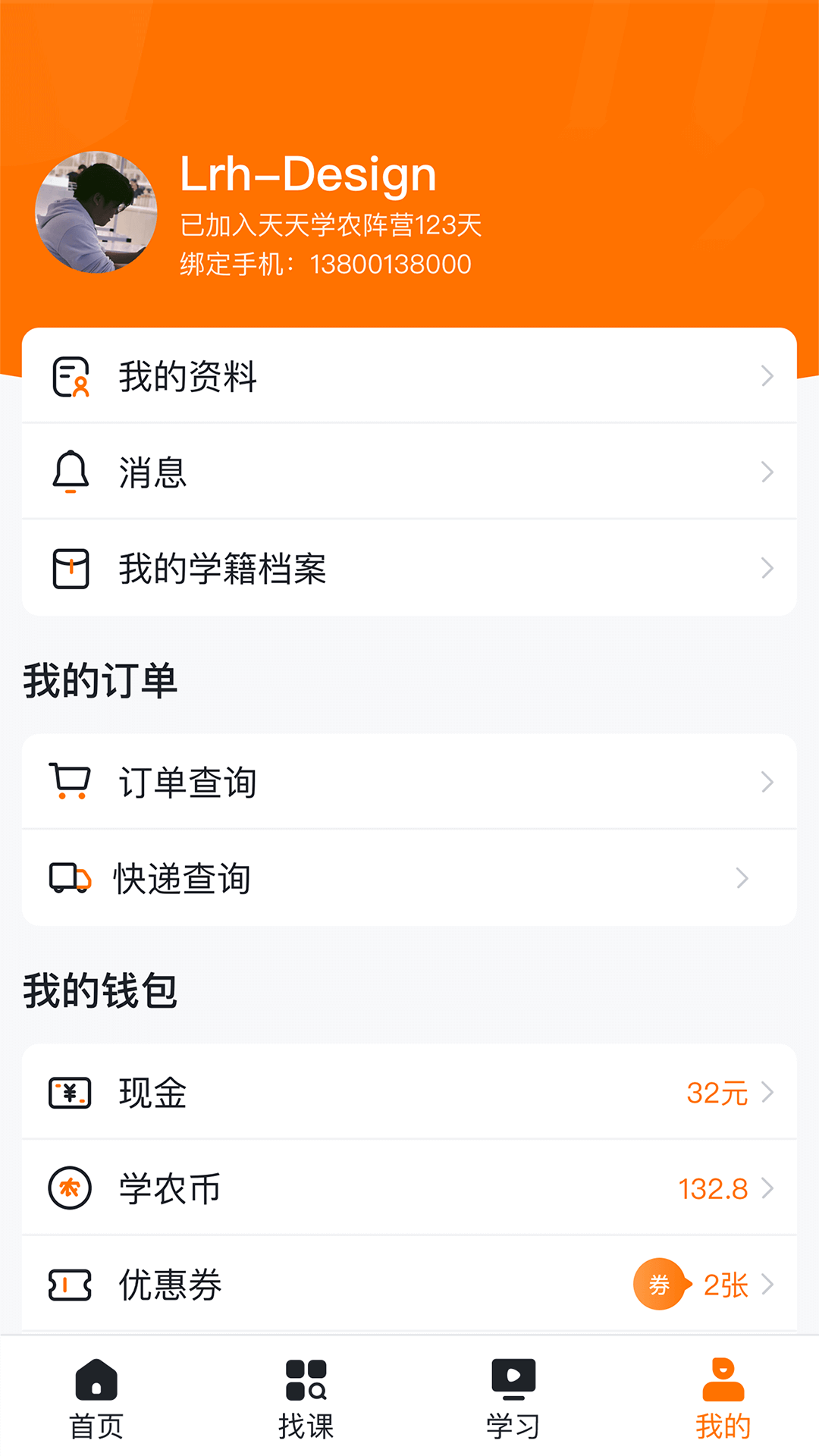View my 优惠券 coupons
Screen dimensions: 819x1456
click(409, 1285)
